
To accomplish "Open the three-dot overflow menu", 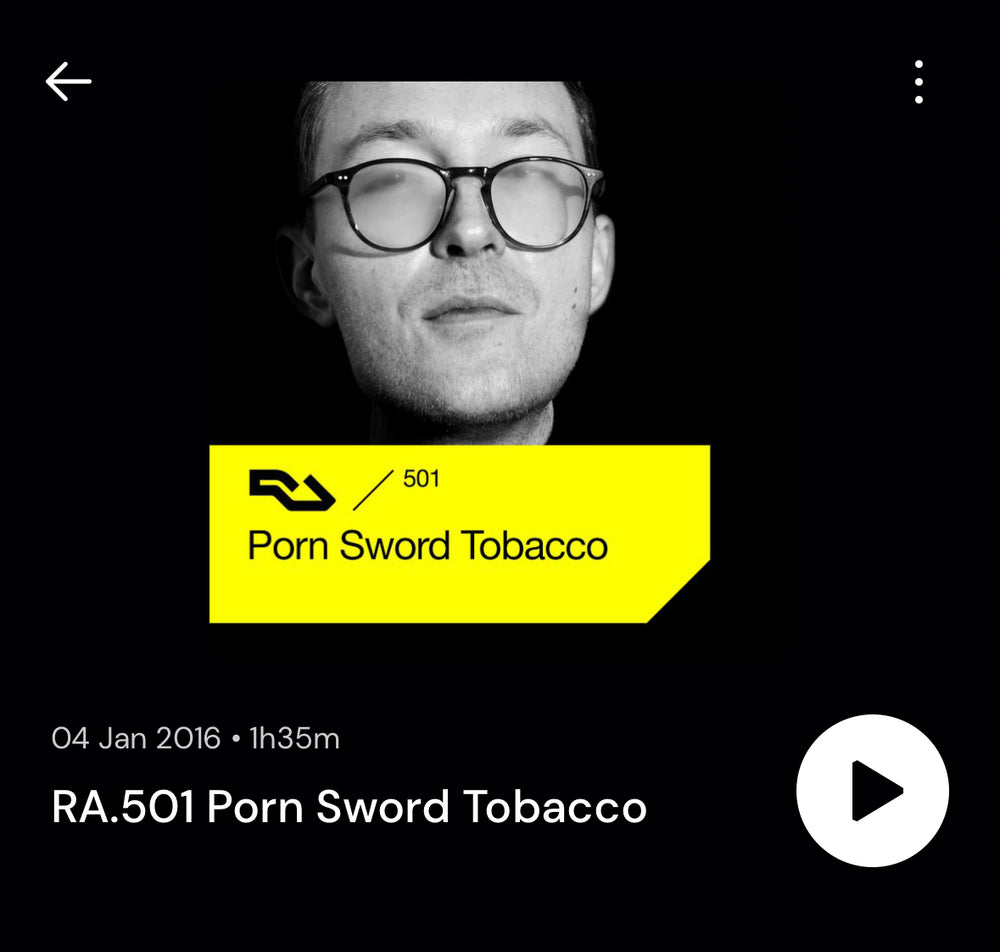I will (918, 82).
